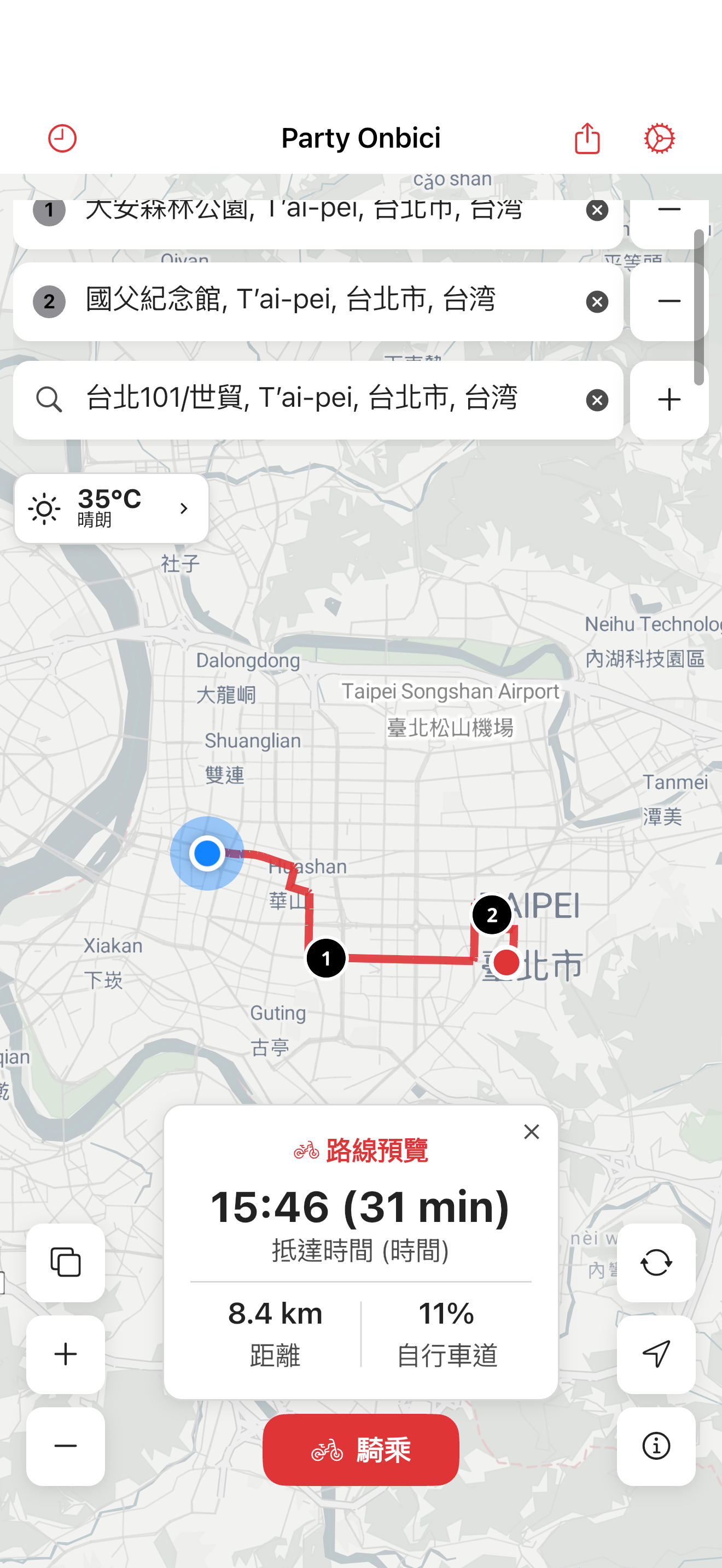Close the 路線預覽 route preview card
The width and height of the screenshot is (722, 1568).
tap(531, 1132)
